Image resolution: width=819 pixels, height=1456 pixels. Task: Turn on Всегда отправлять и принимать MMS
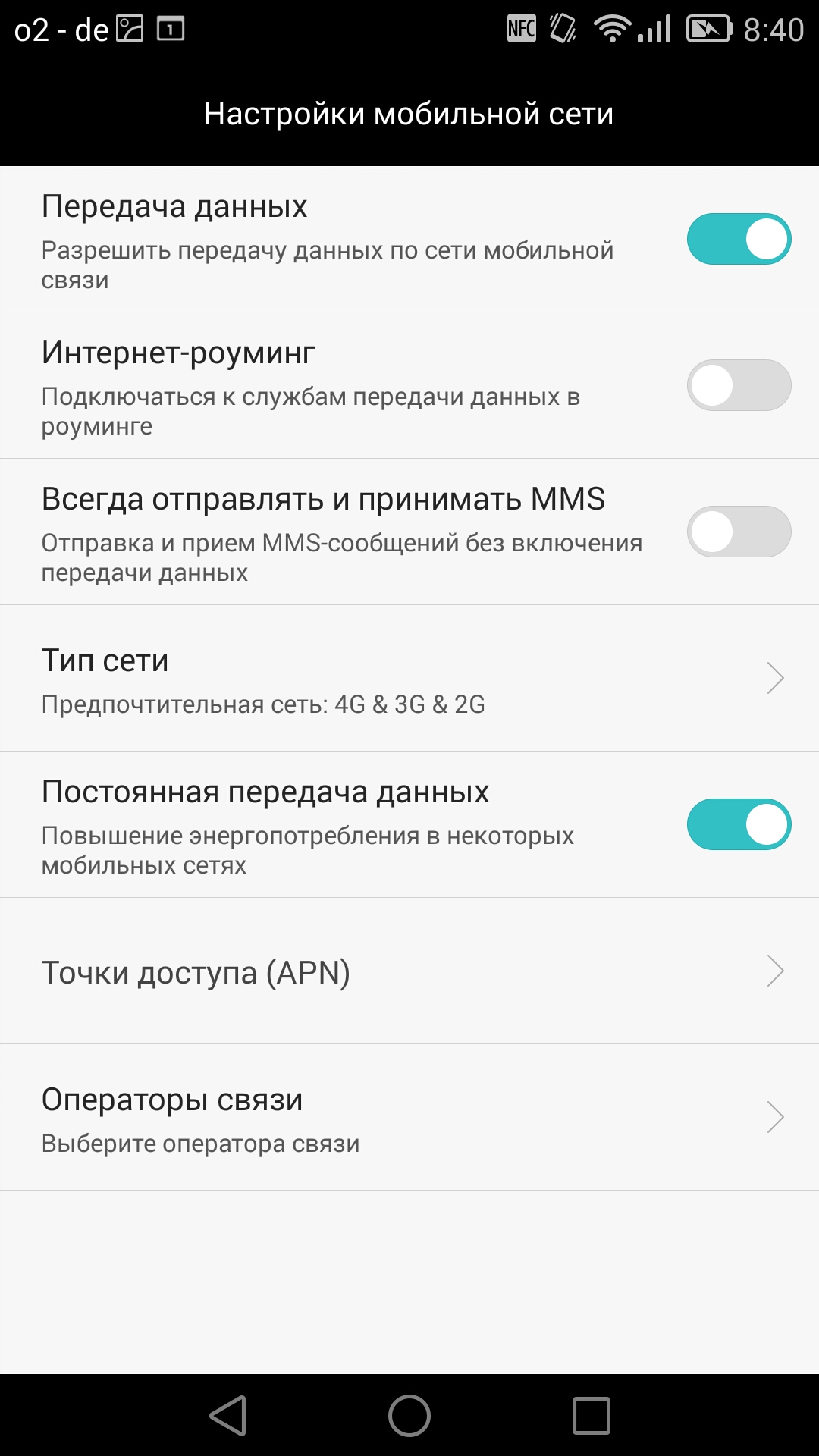click(x=739, y=532)
